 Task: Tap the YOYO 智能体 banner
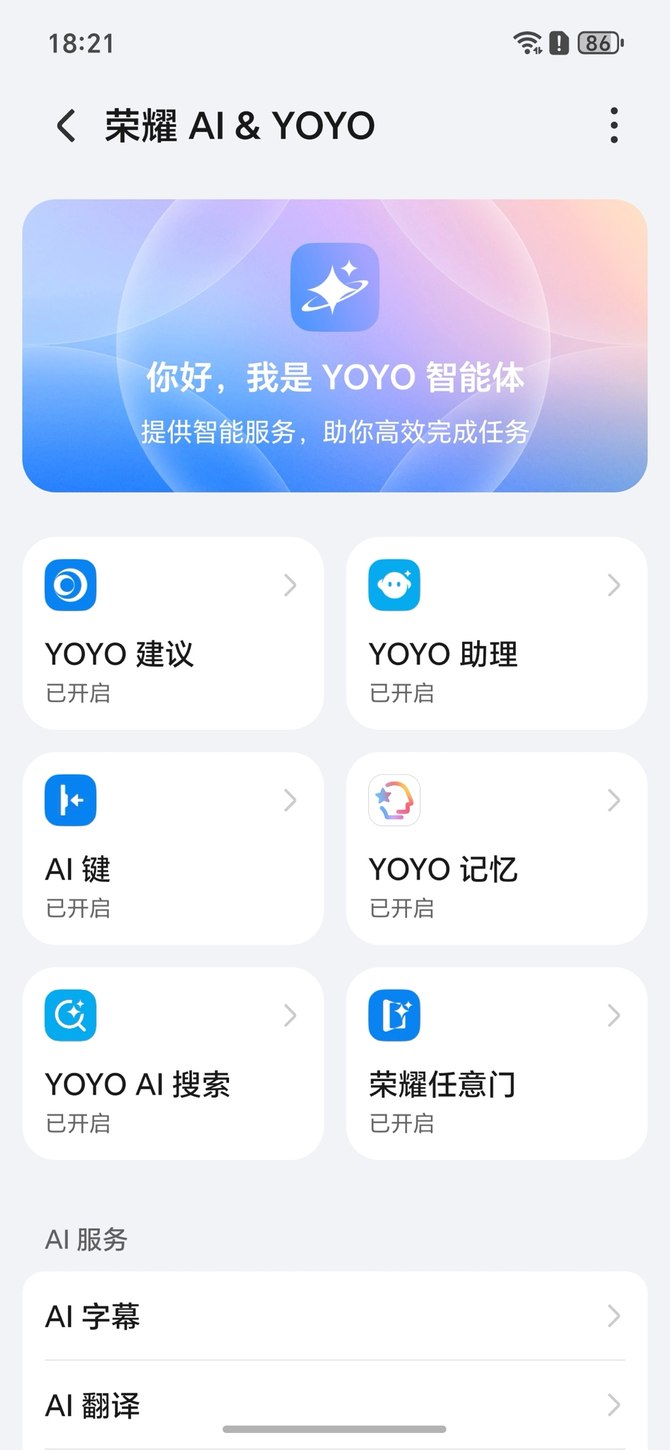(335, 346)
